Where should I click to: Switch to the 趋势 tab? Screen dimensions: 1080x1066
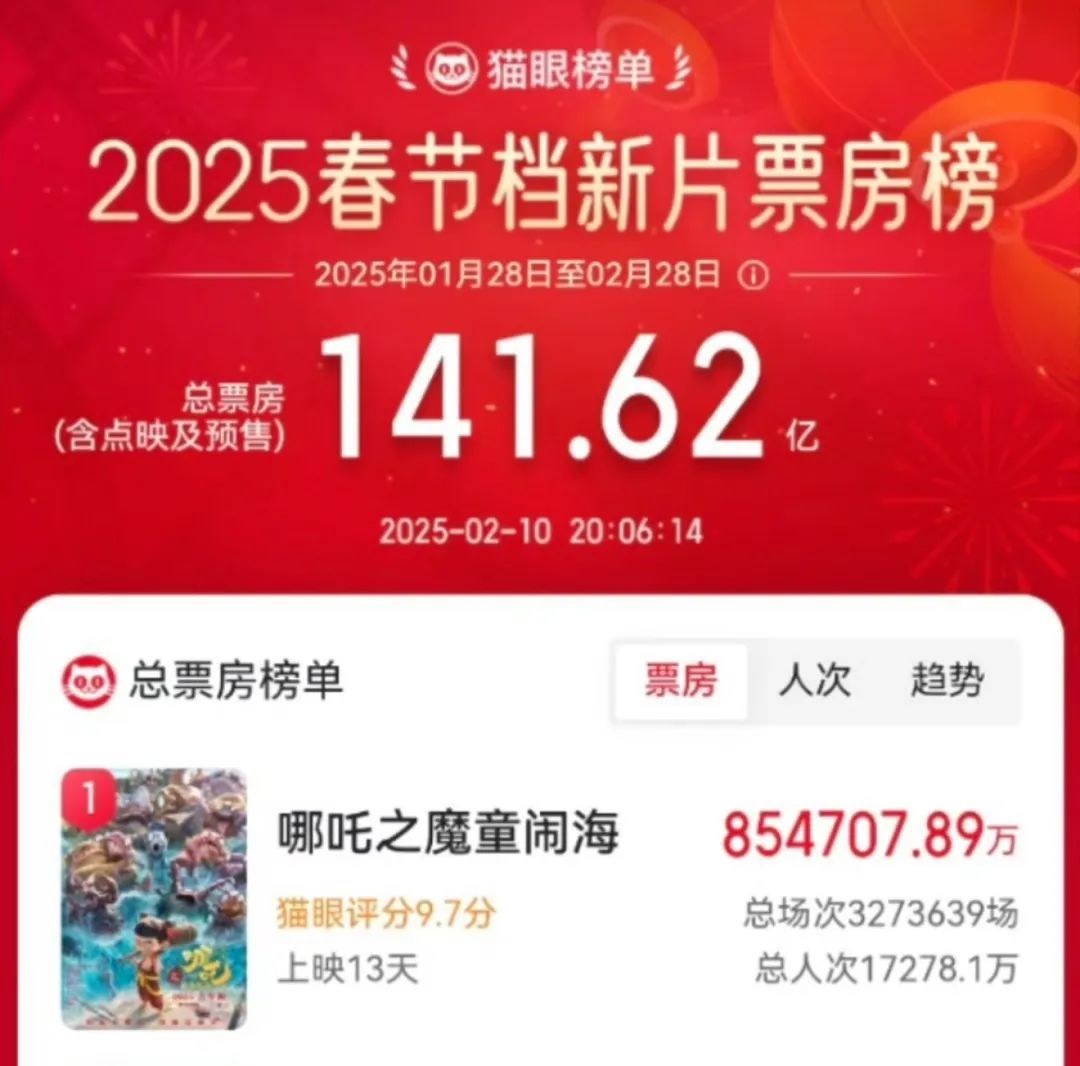[x=946, y=682]
